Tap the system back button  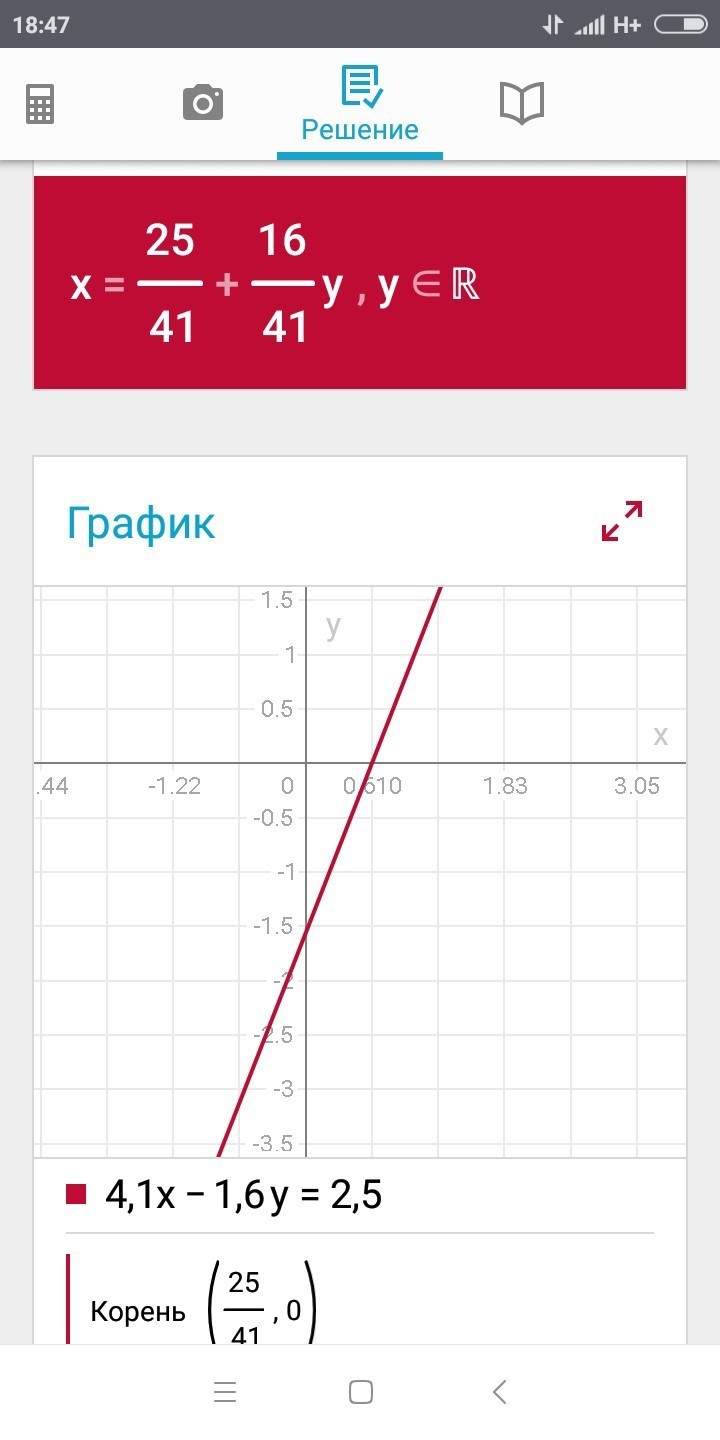point(500,1391)
